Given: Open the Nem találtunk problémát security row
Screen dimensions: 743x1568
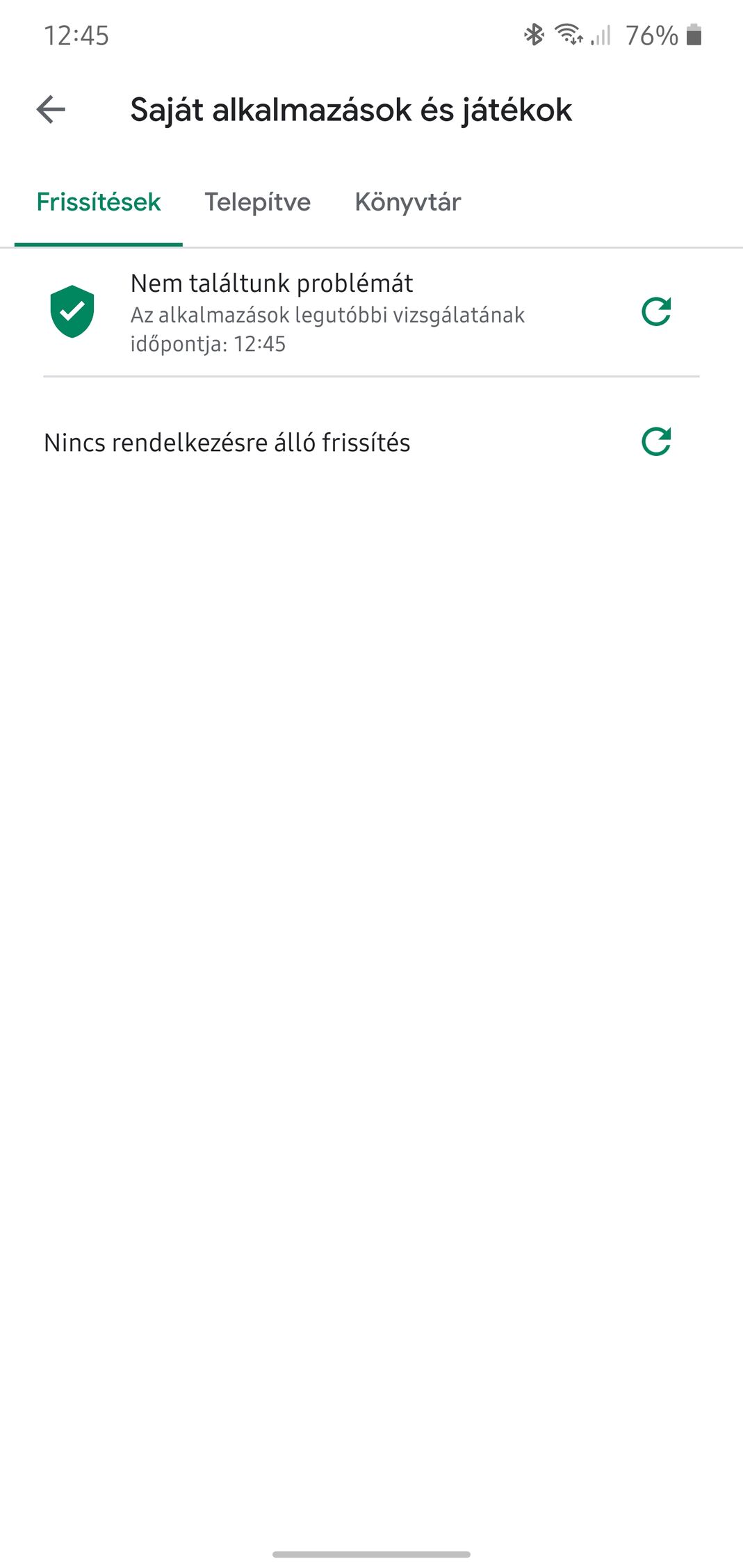Looking at the screenshot, I should click(x=327, y=312).
